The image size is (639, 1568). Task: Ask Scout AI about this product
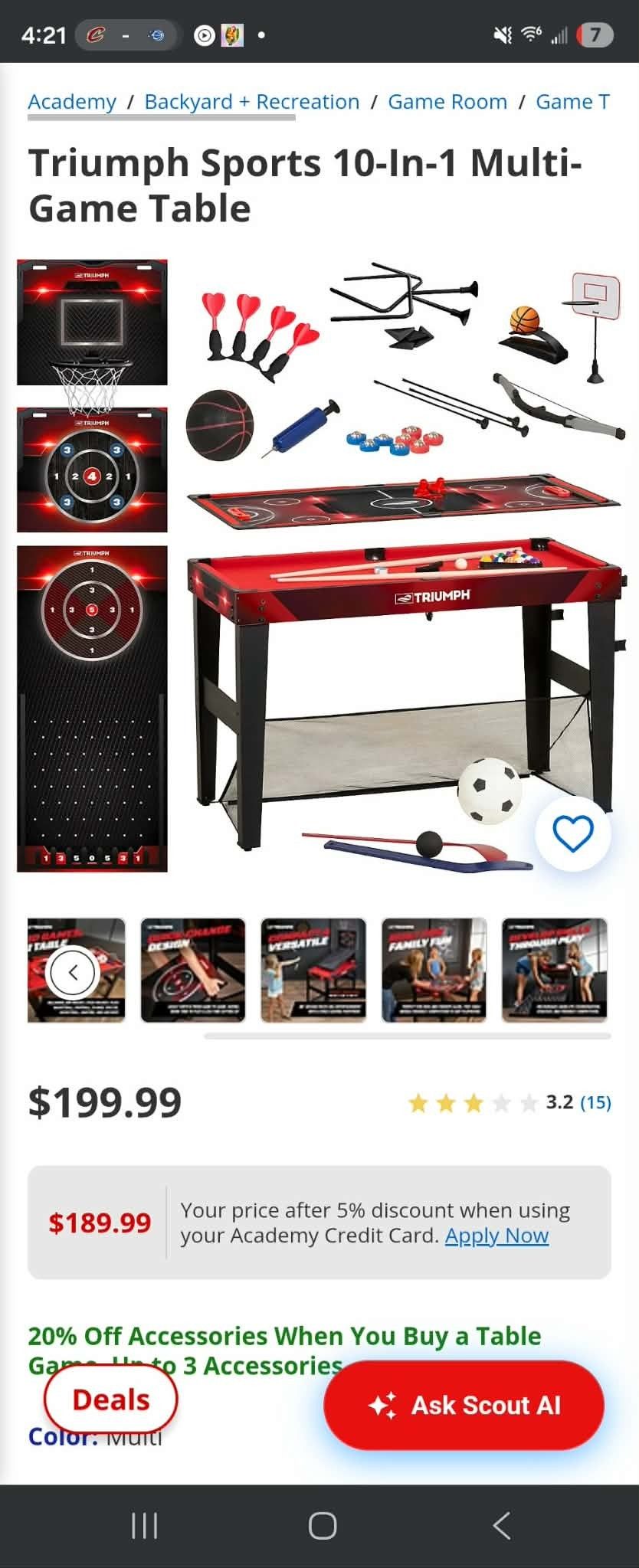tap(464, 1405)
